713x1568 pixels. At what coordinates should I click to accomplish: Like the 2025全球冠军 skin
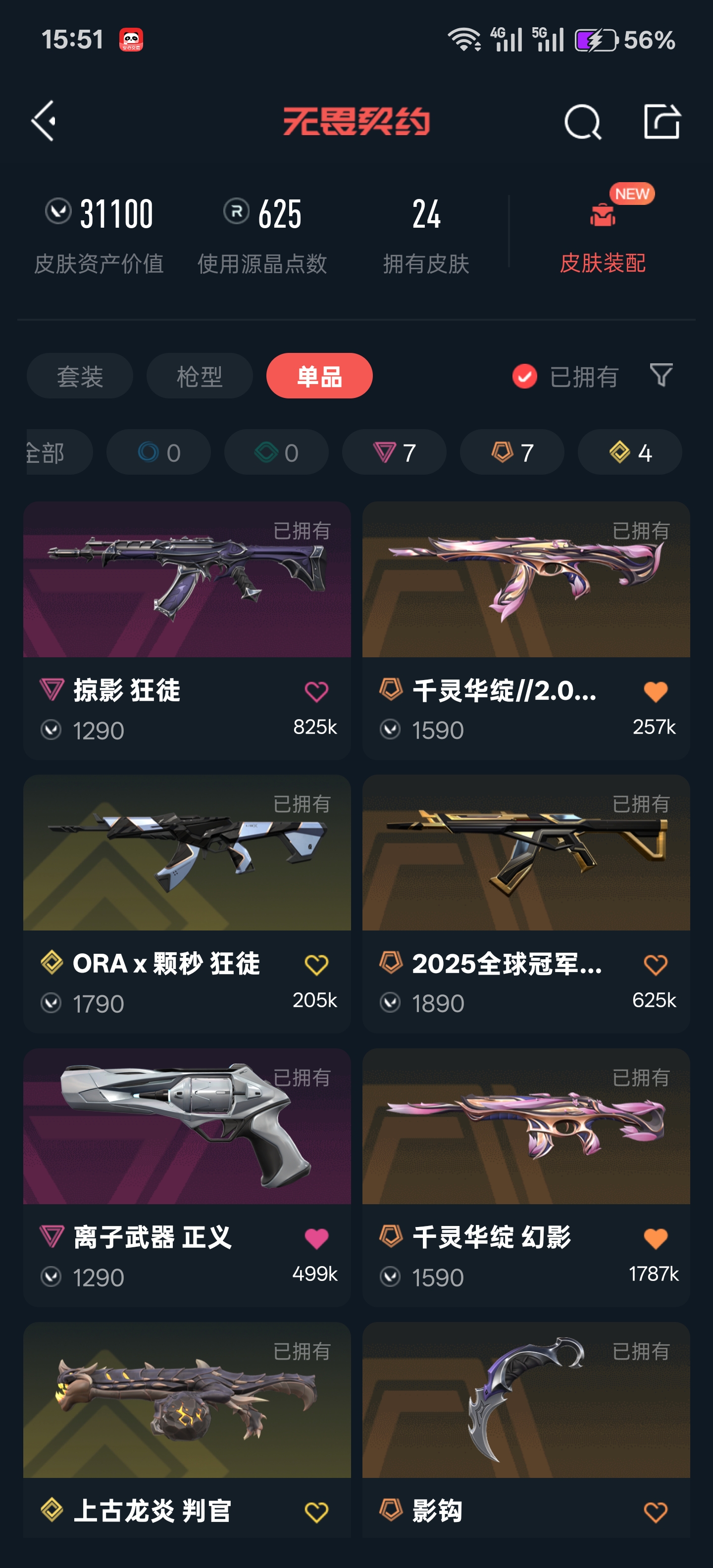pos(655,965)
